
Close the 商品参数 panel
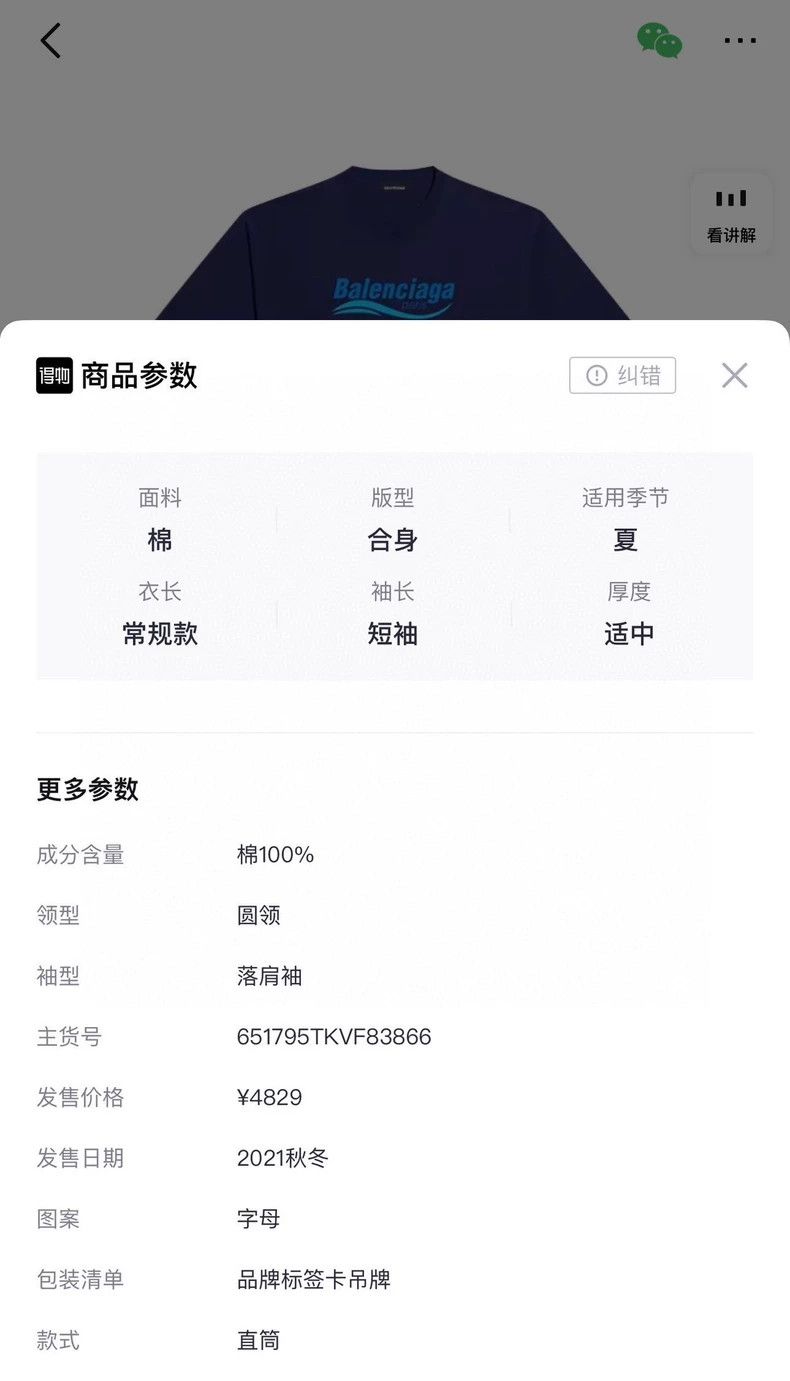point(735,375)
